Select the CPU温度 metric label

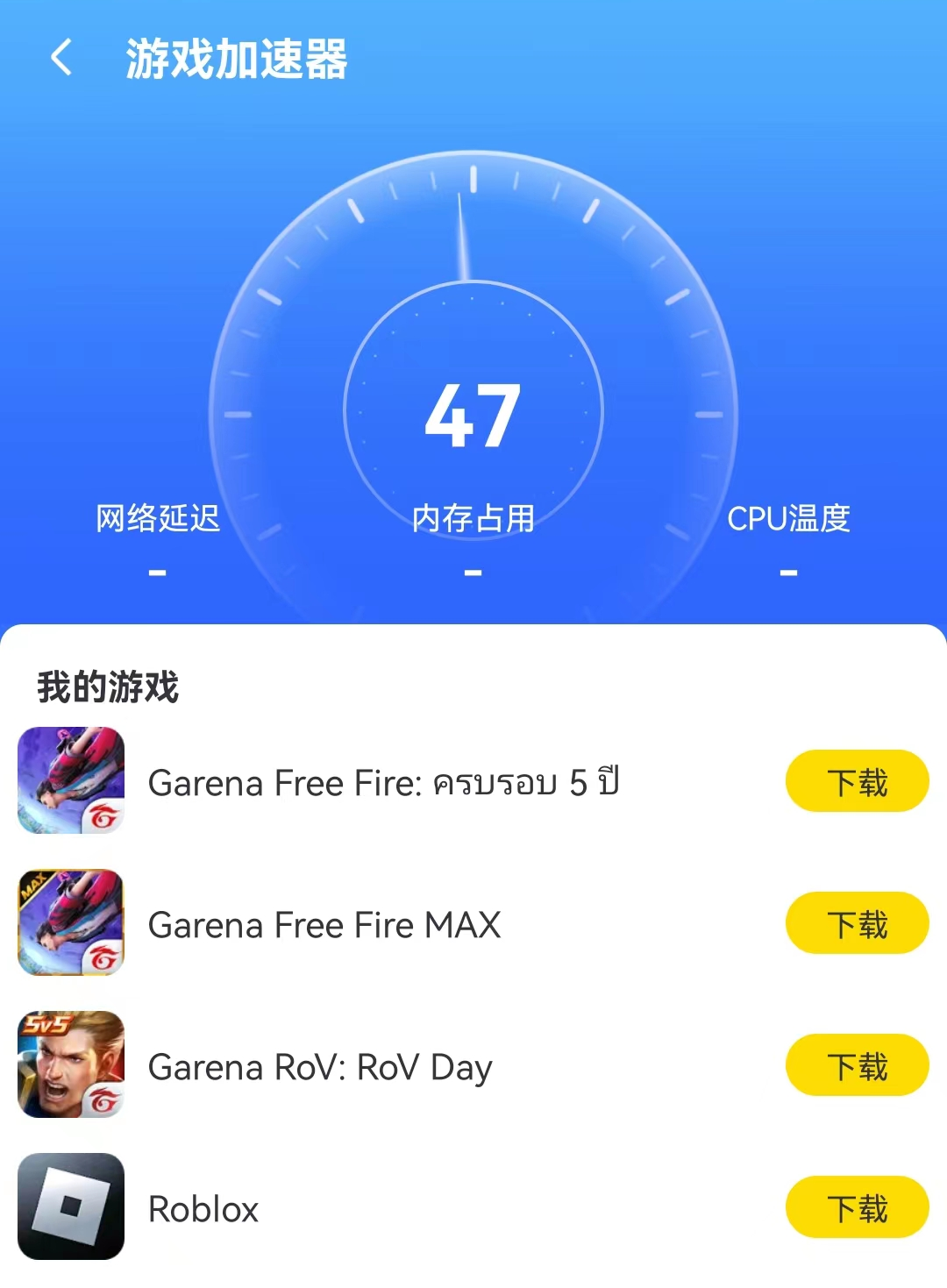[x=790, y=519]
